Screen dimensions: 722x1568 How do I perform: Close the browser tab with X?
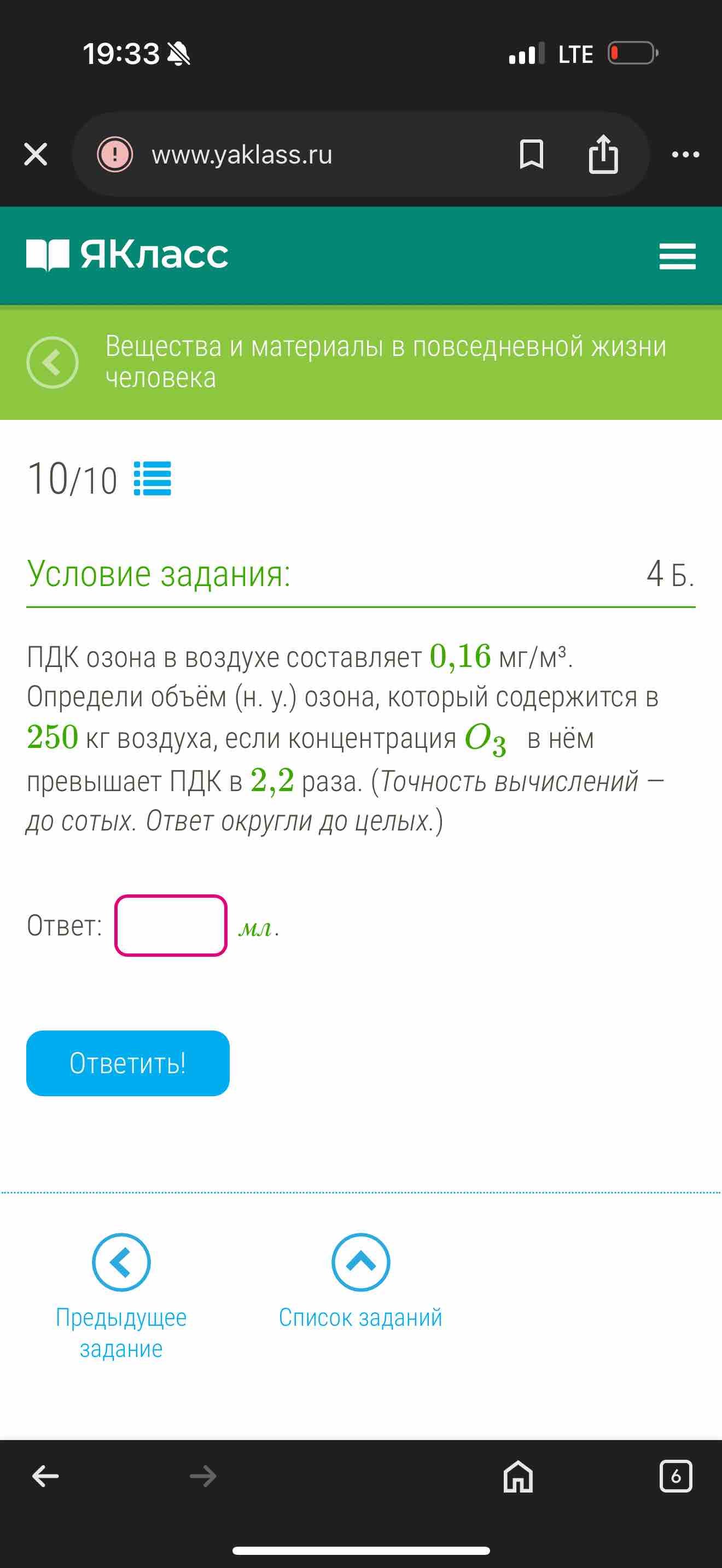[36, 154]
